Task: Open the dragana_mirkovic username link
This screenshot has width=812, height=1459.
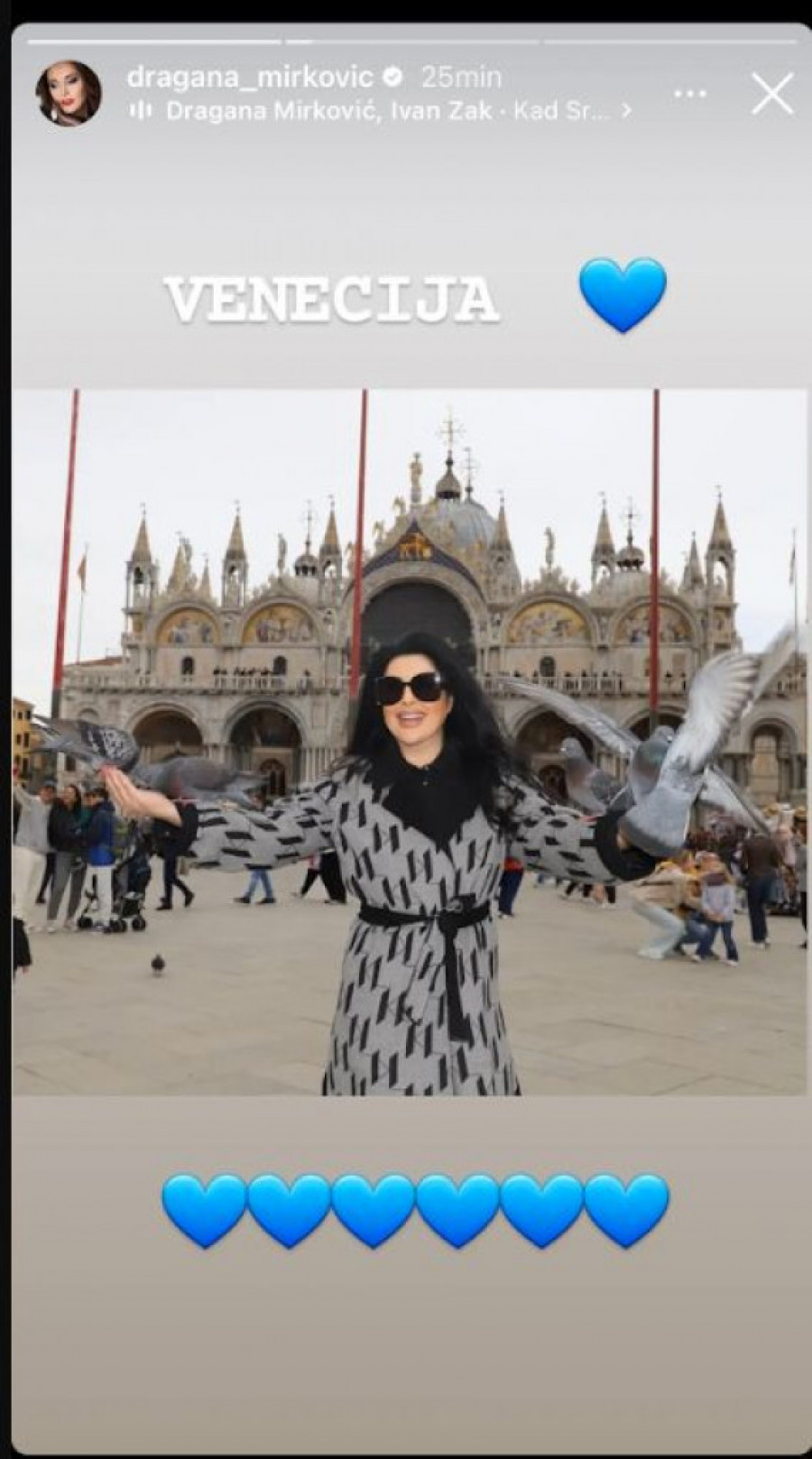Action: tap(249, 78)
